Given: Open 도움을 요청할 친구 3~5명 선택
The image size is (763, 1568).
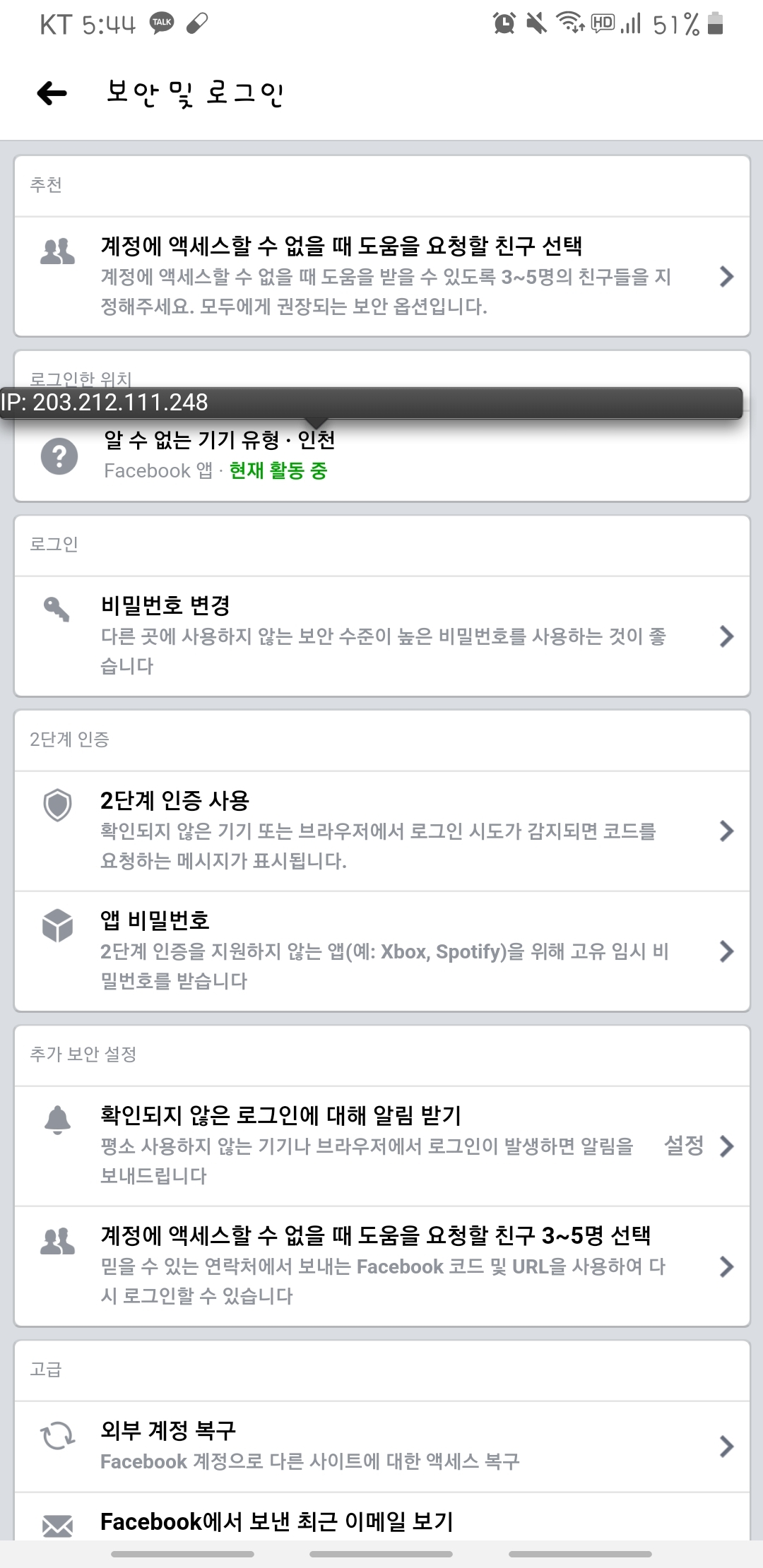Looking at the screenshot, I should (x=381, y=1266).
